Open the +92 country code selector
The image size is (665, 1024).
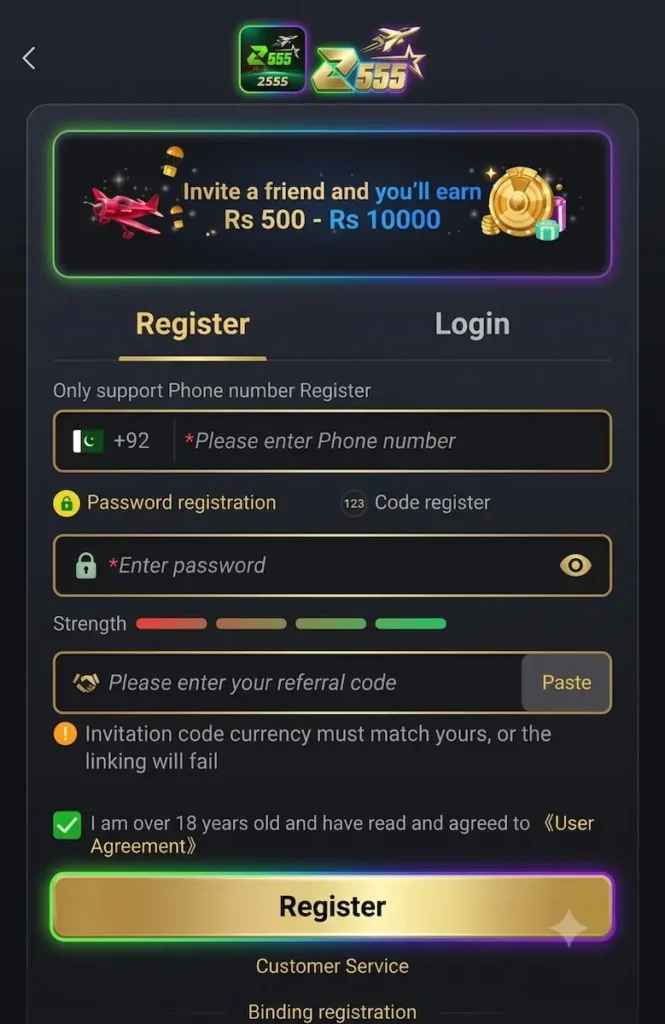112,441
